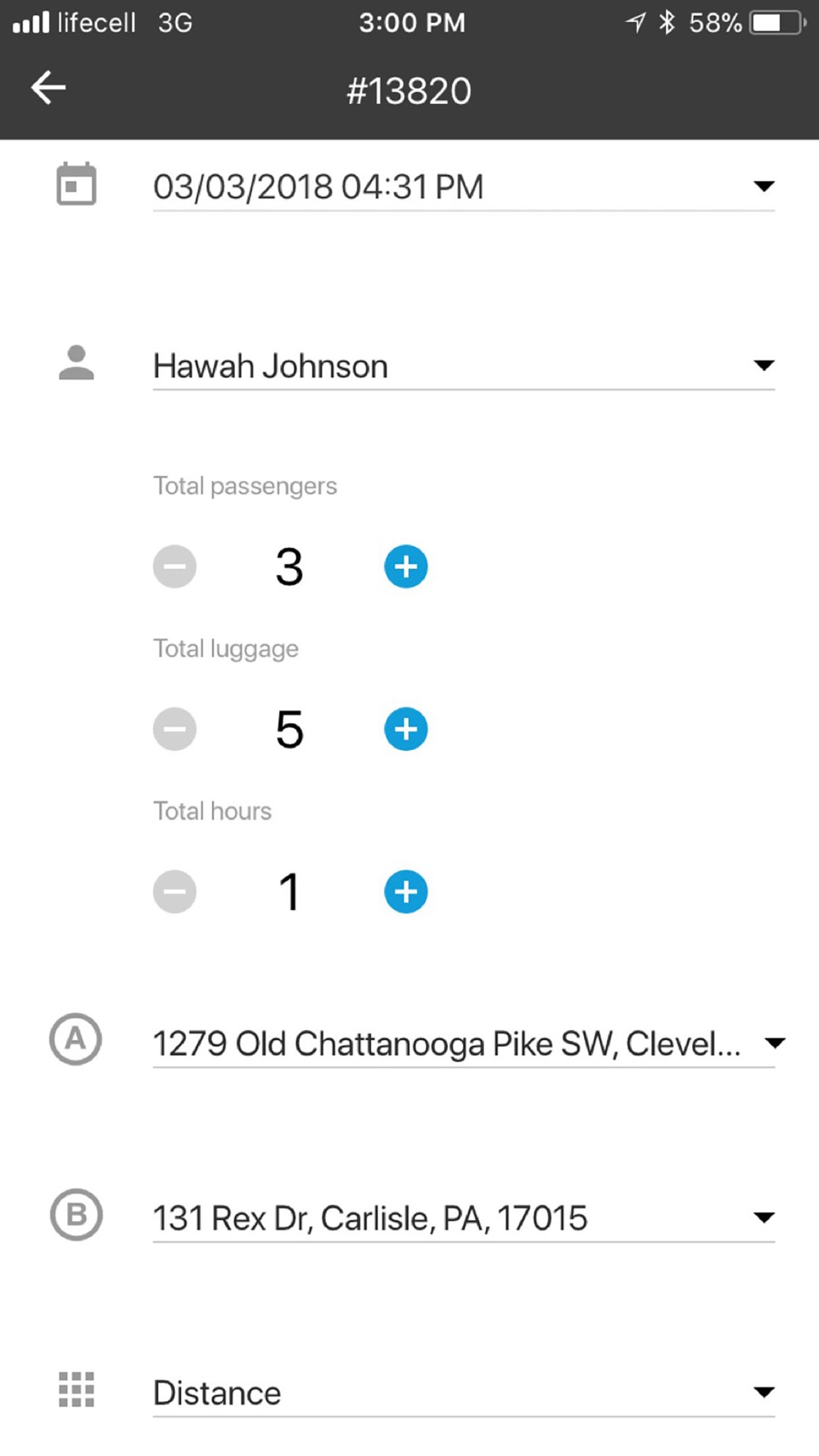Add one more luggage item
Image resolution: width=819 pixels, height=1456 pixels.
[406, 729]
